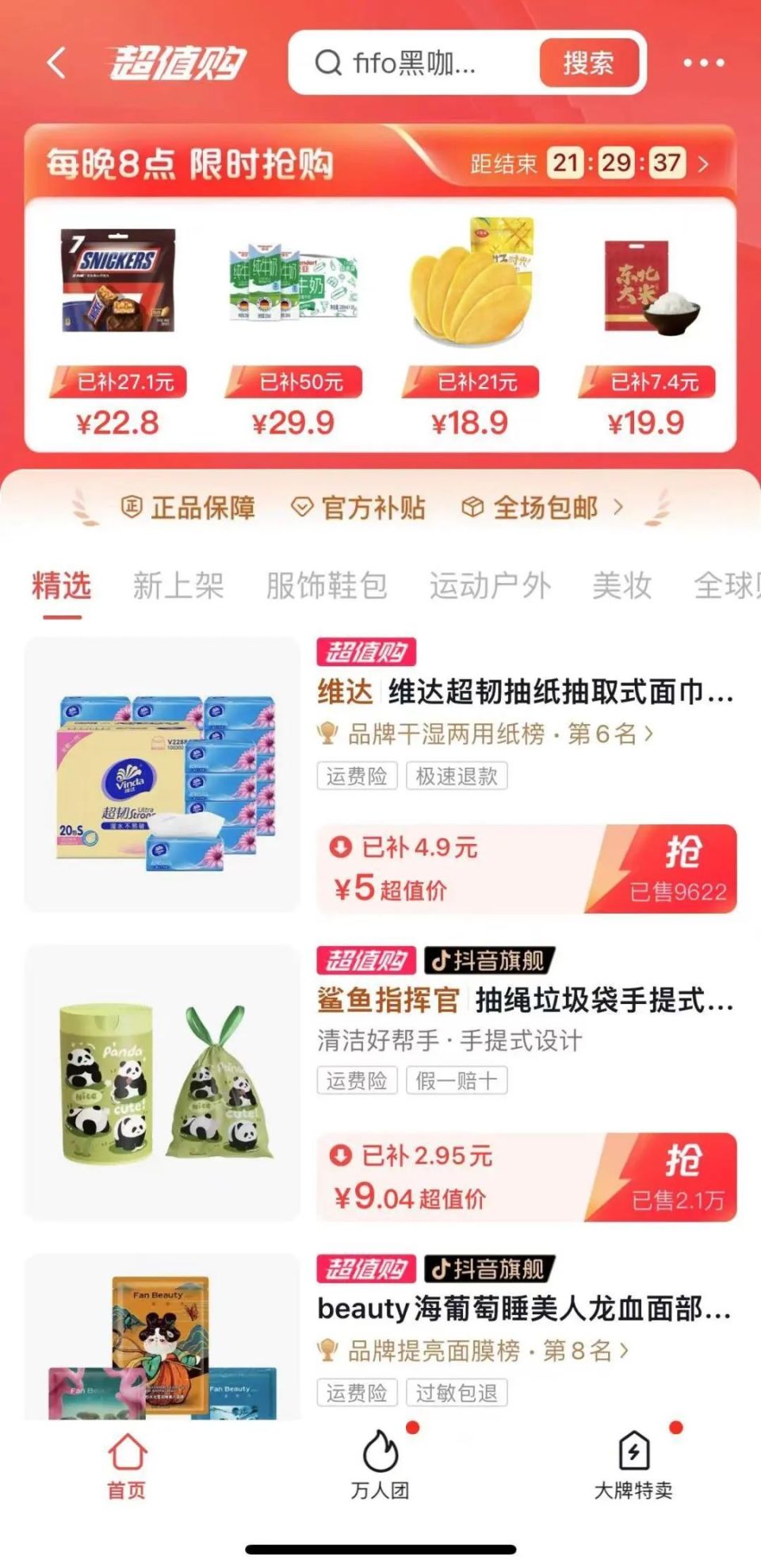Screen dimensions: 761x1568
Task: Select the 运动户外 tab
Action: pos(490,586)
